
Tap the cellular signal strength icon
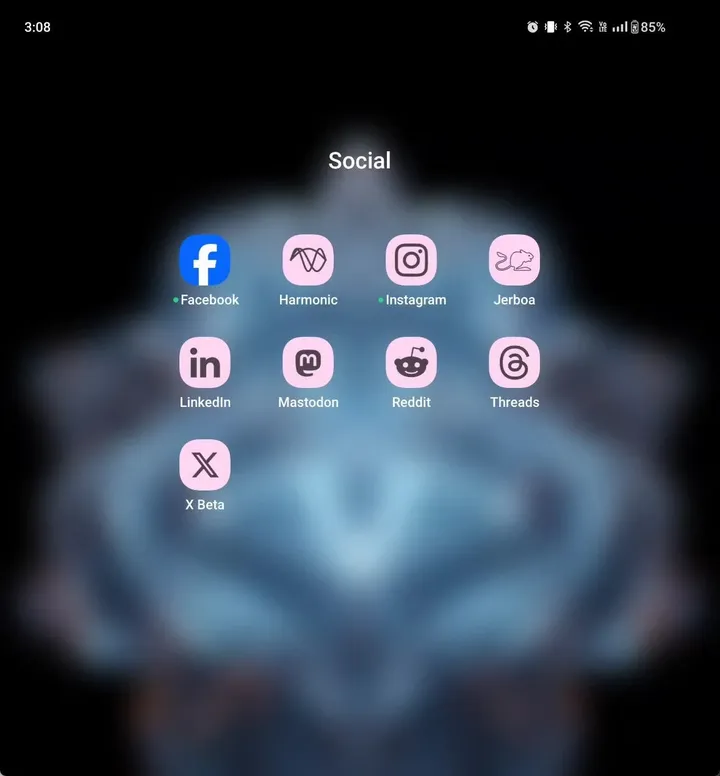(x=620, y=27)
